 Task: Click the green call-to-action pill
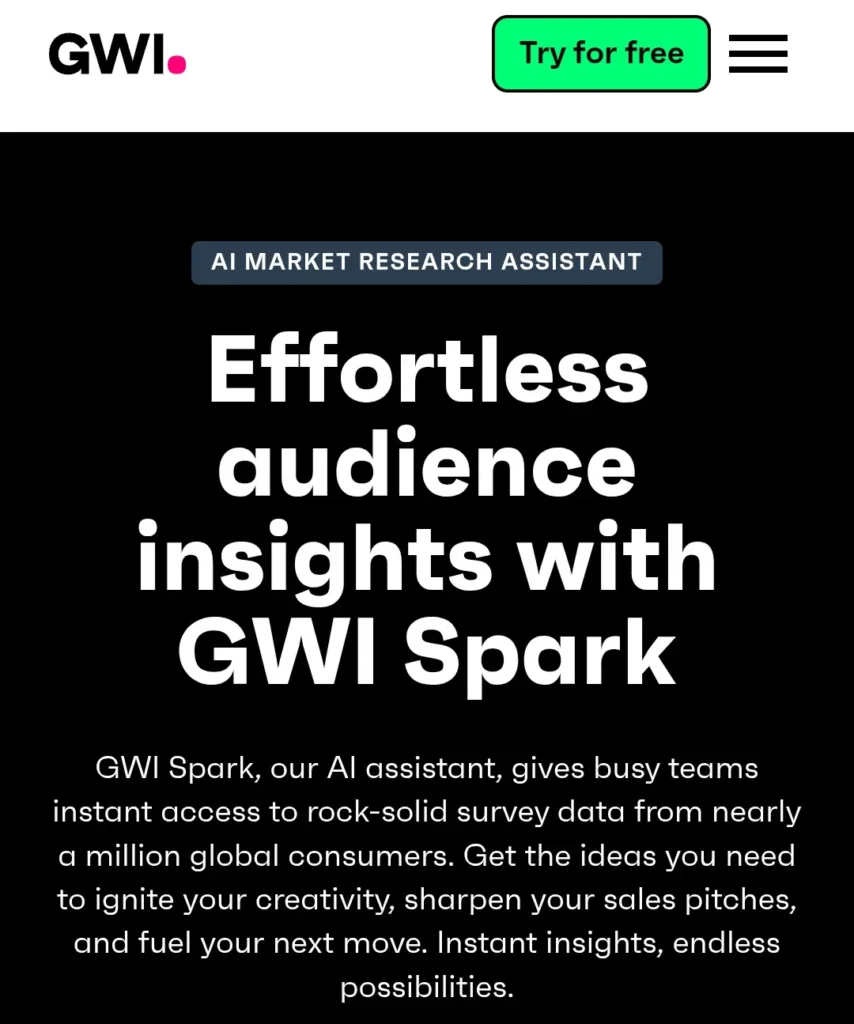tap(600, 54)
